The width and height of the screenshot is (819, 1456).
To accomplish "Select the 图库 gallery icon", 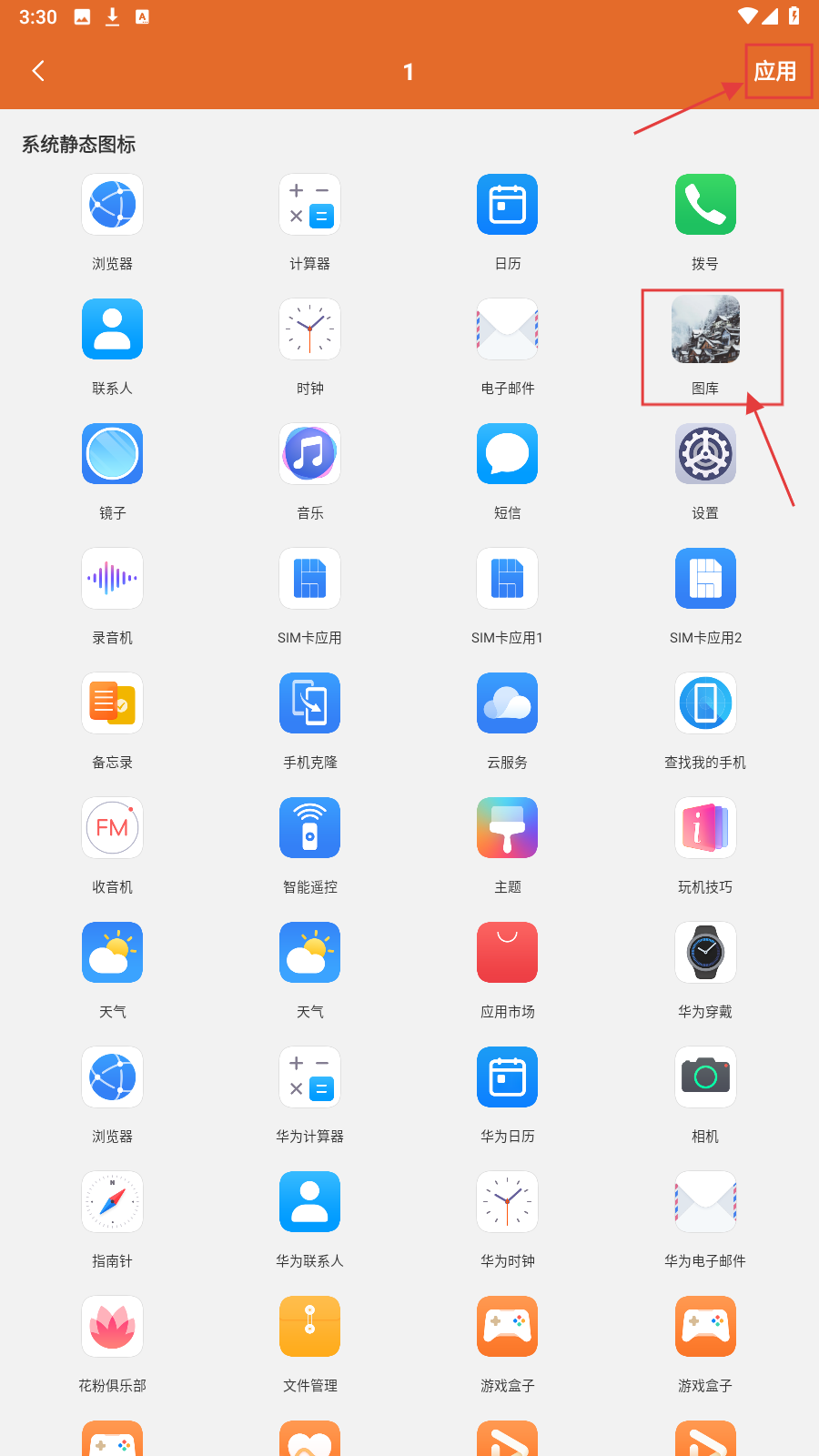I will (x=705, y=329).
